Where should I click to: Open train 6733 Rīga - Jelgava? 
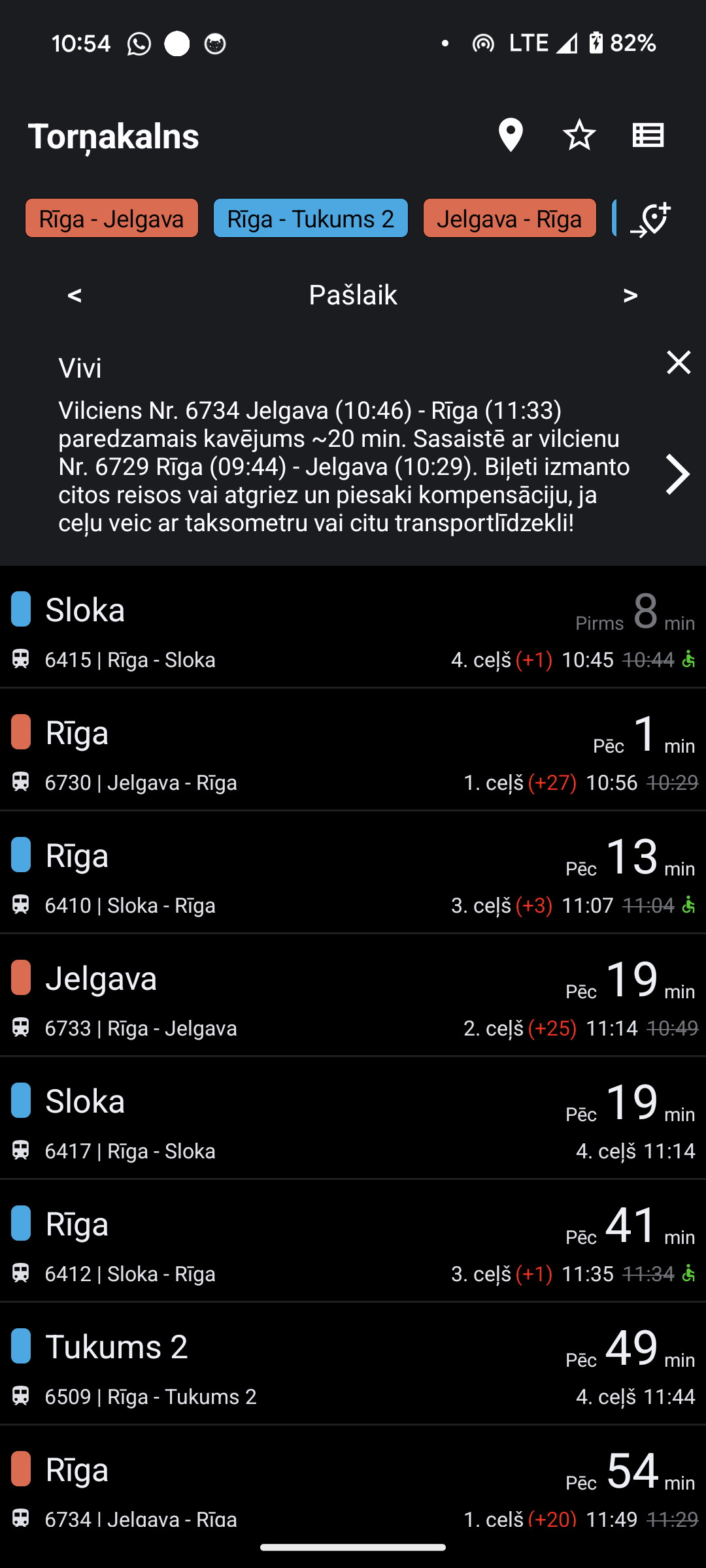[x=353, y=996]
